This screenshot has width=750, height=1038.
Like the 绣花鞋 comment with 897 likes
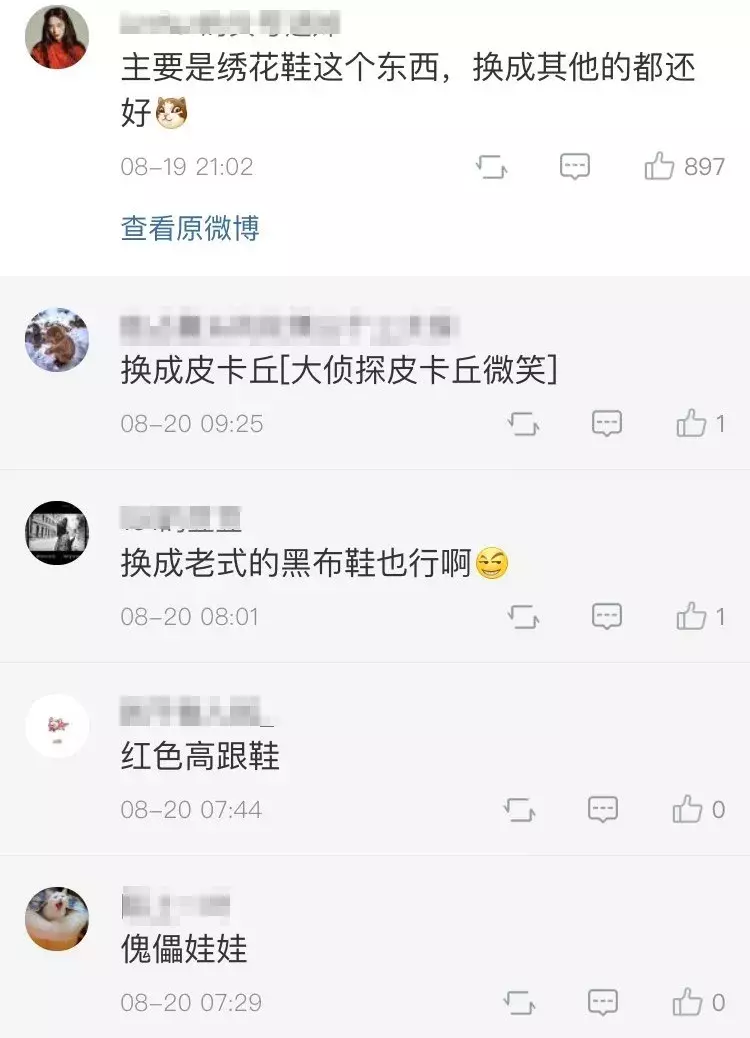point(660,166)
